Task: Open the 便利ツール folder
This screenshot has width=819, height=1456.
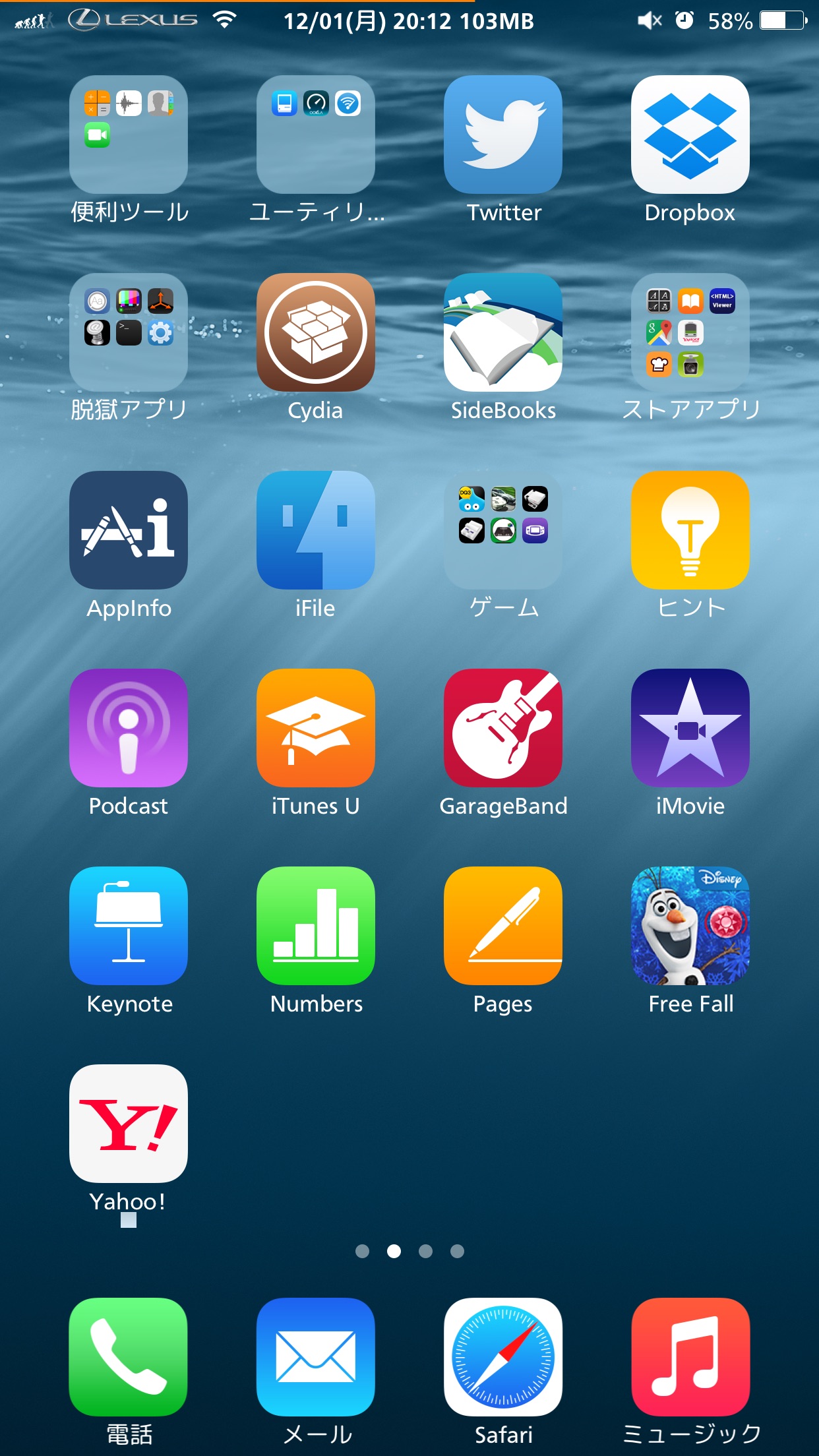Action: point(129,135)
